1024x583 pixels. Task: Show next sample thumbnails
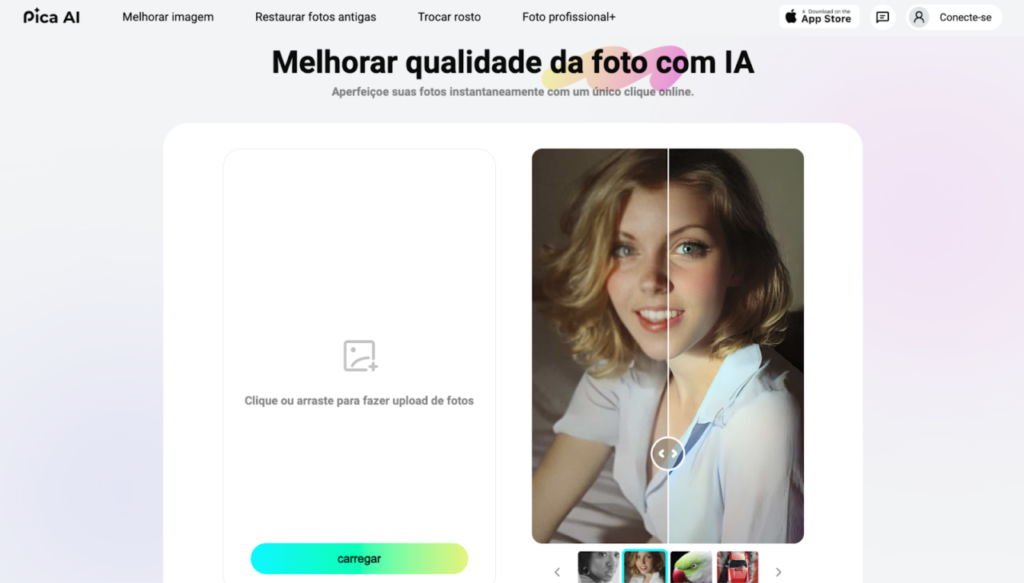[x=778, y=572]
